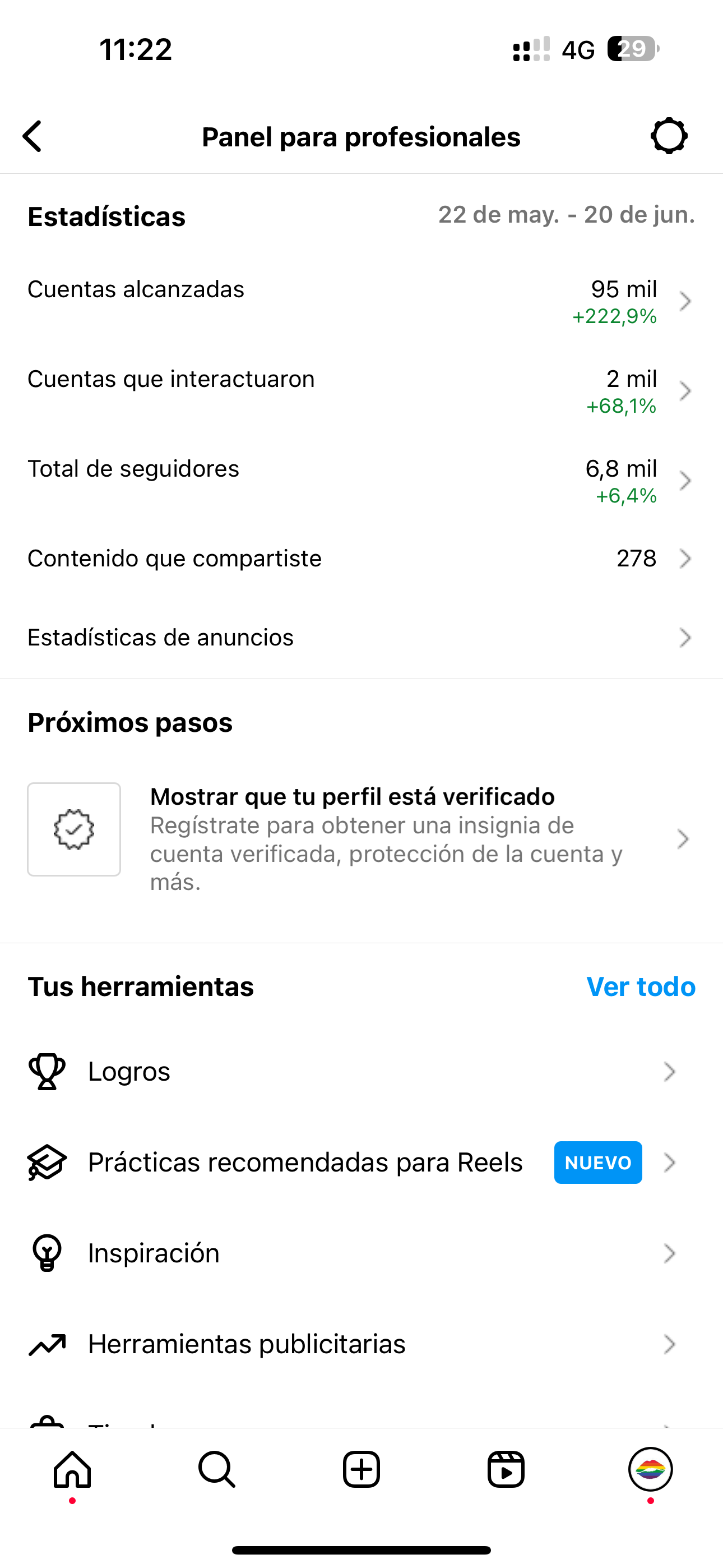Screen dimensions: 723x1568
Task: Switch to the Search tab
Action: (x=217, y=1469)
